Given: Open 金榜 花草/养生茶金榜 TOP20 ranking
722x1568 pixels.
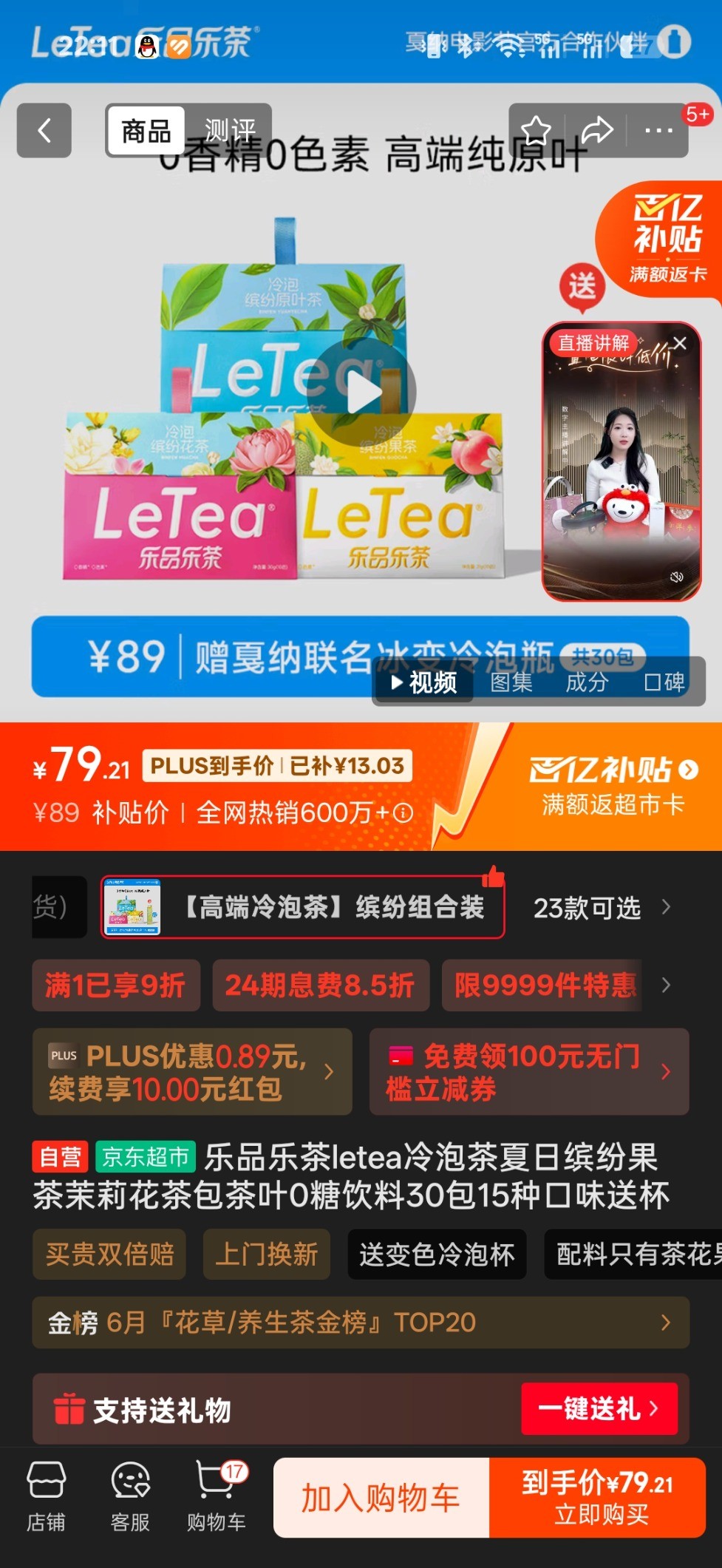Looking at the screenshot, I should 361,1322.
